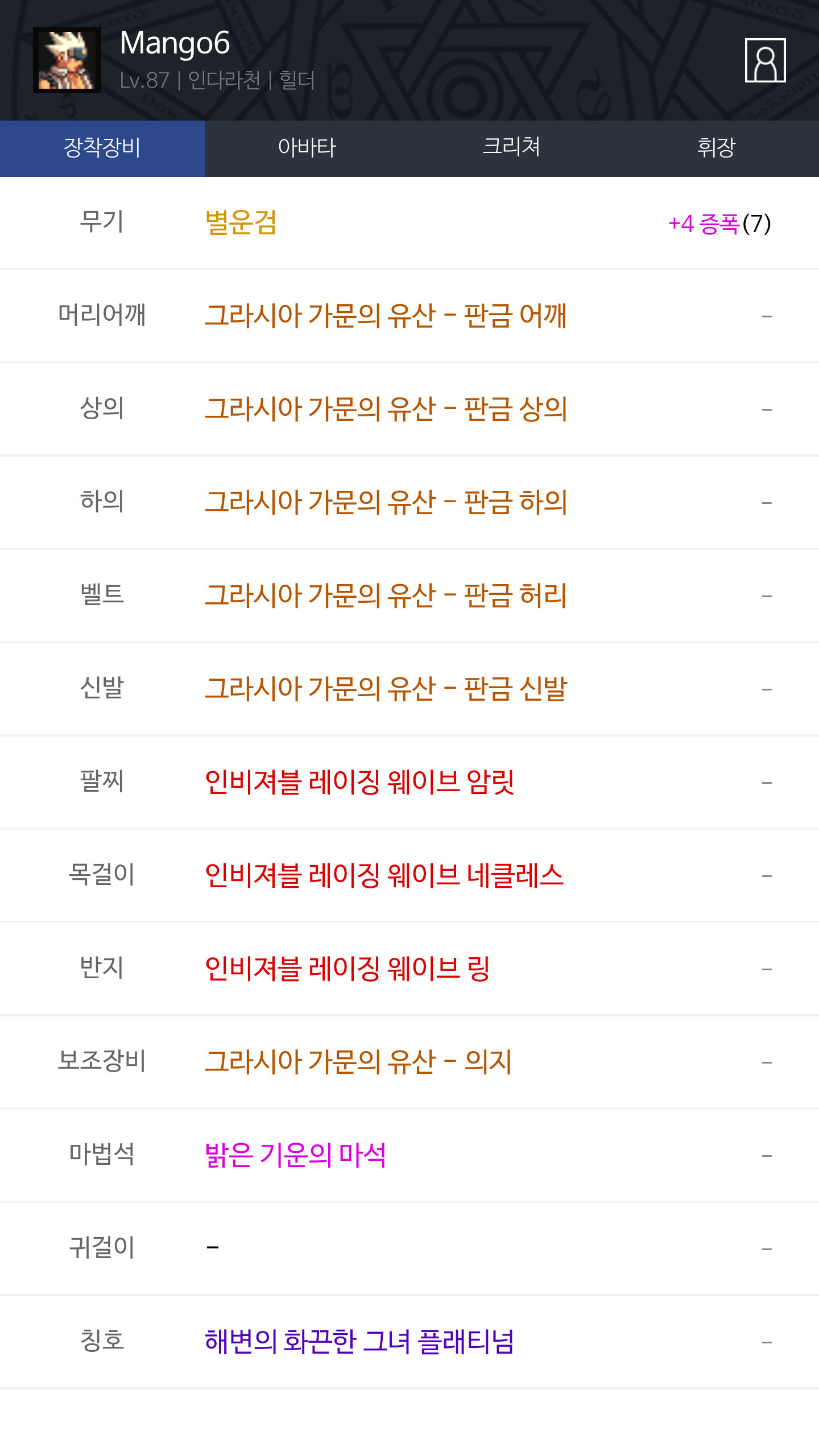Screen dimensions: 819x1456
Task: Switch to the 크리쳐 tab
Action: click(x=512, y=148)
